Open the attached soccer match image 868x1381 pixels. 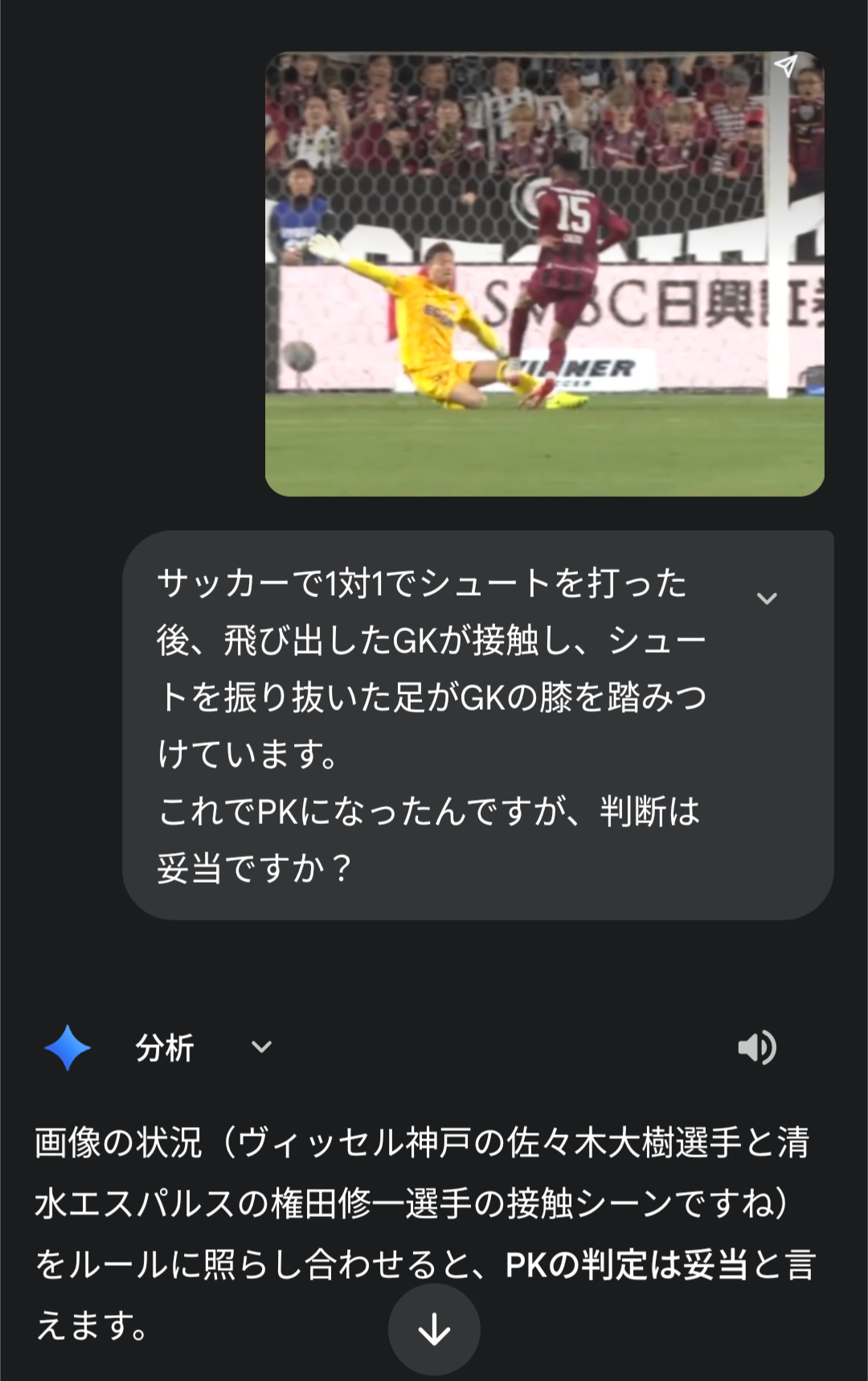[544, 273]
